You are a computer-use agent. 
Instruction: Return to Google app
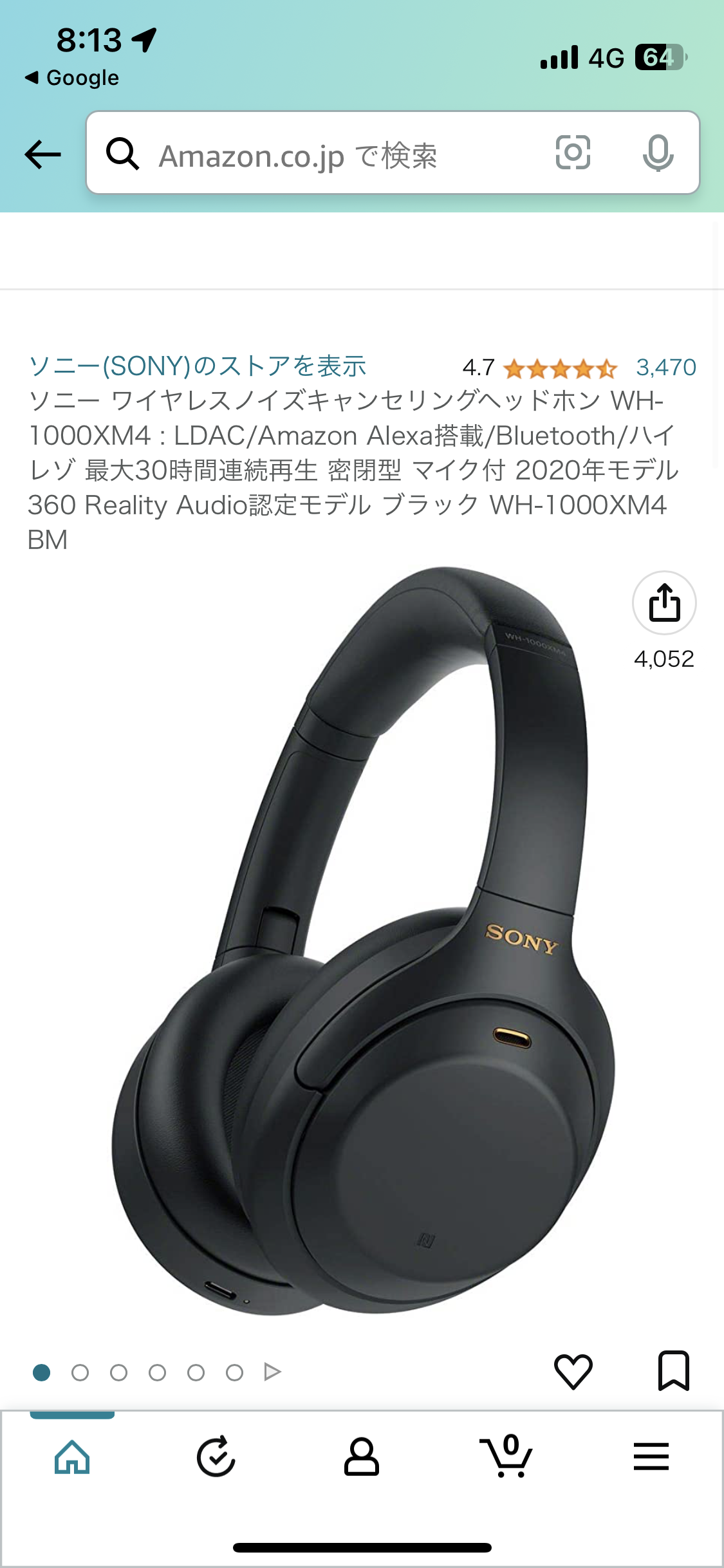coord(72,78)
